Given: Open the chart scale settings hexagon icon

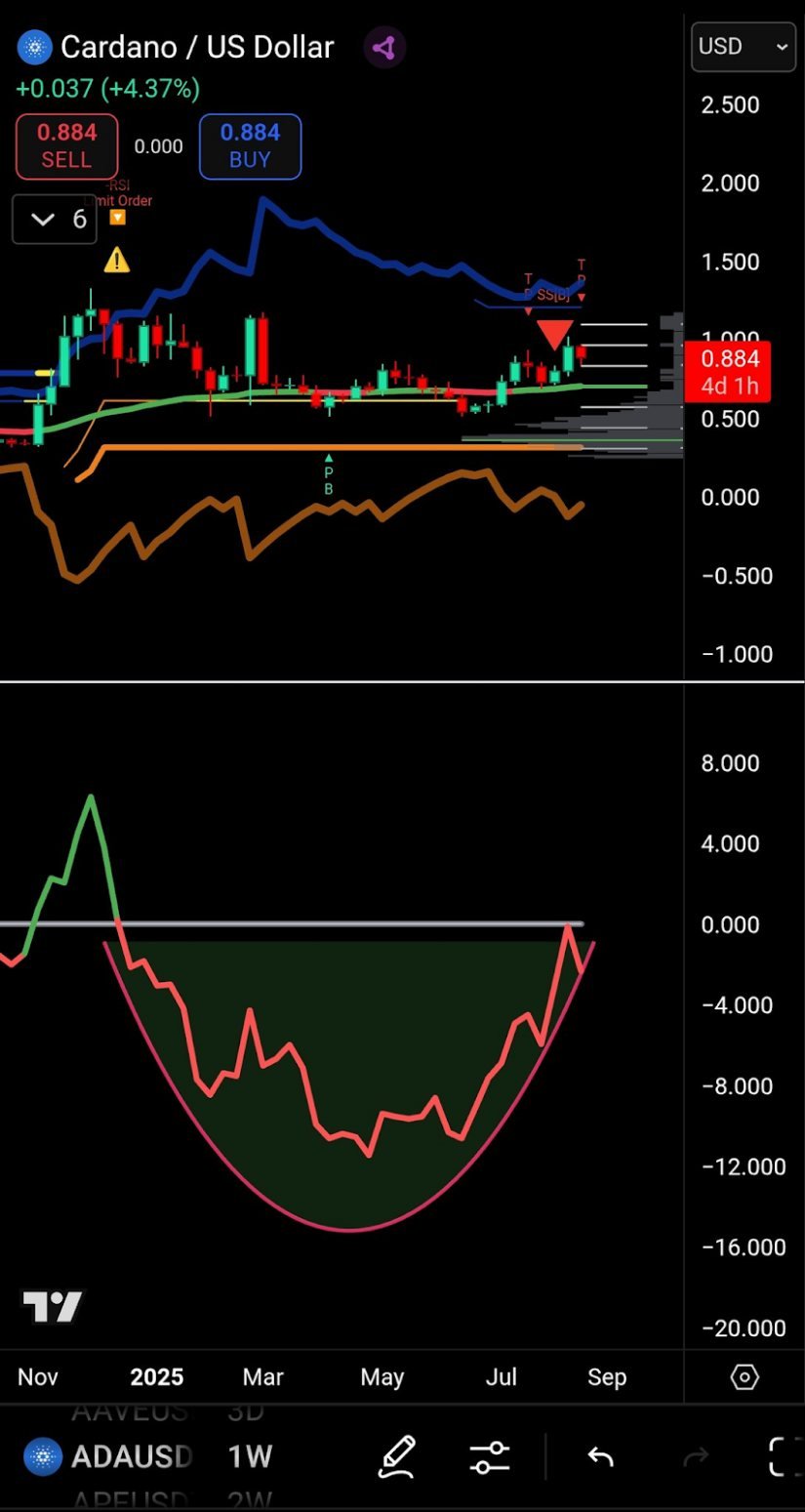Looking at the screenshot, I should (745, 1377).
